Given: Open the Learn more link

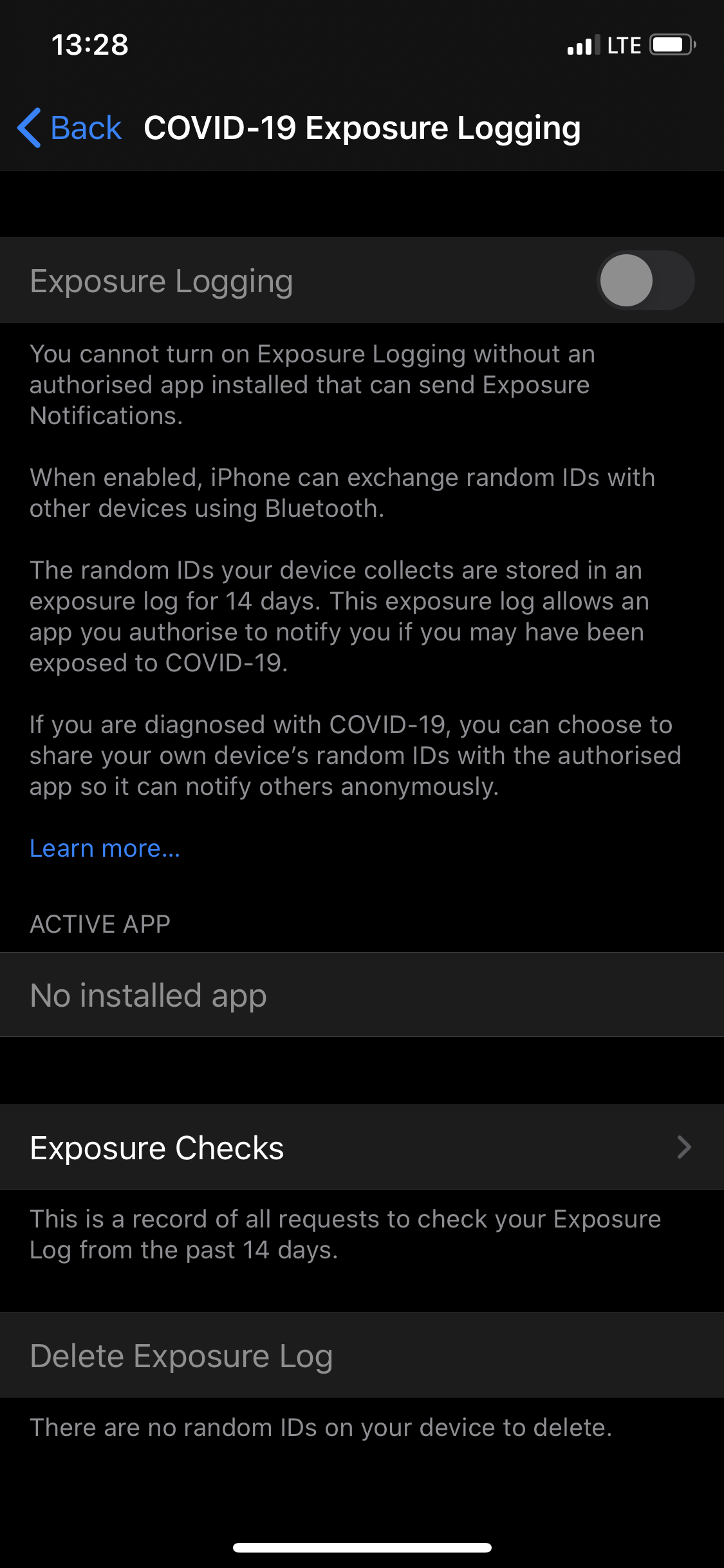Looking at the screenshot, I should click(105, 848).
